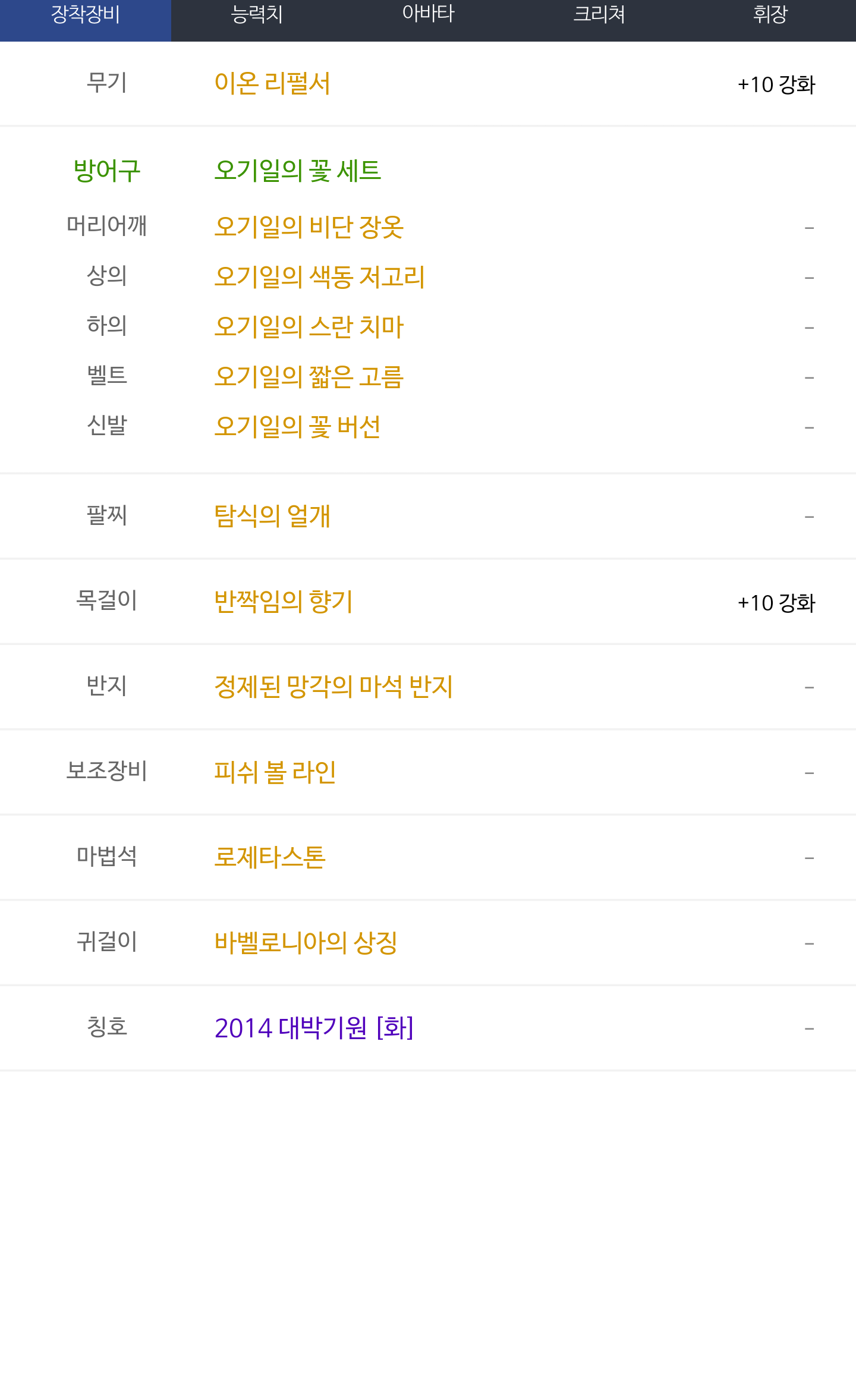The width and height of the screenshot is (856, 1400).
Task: Switch to the 능력치 tab
Action: point(257,14)
